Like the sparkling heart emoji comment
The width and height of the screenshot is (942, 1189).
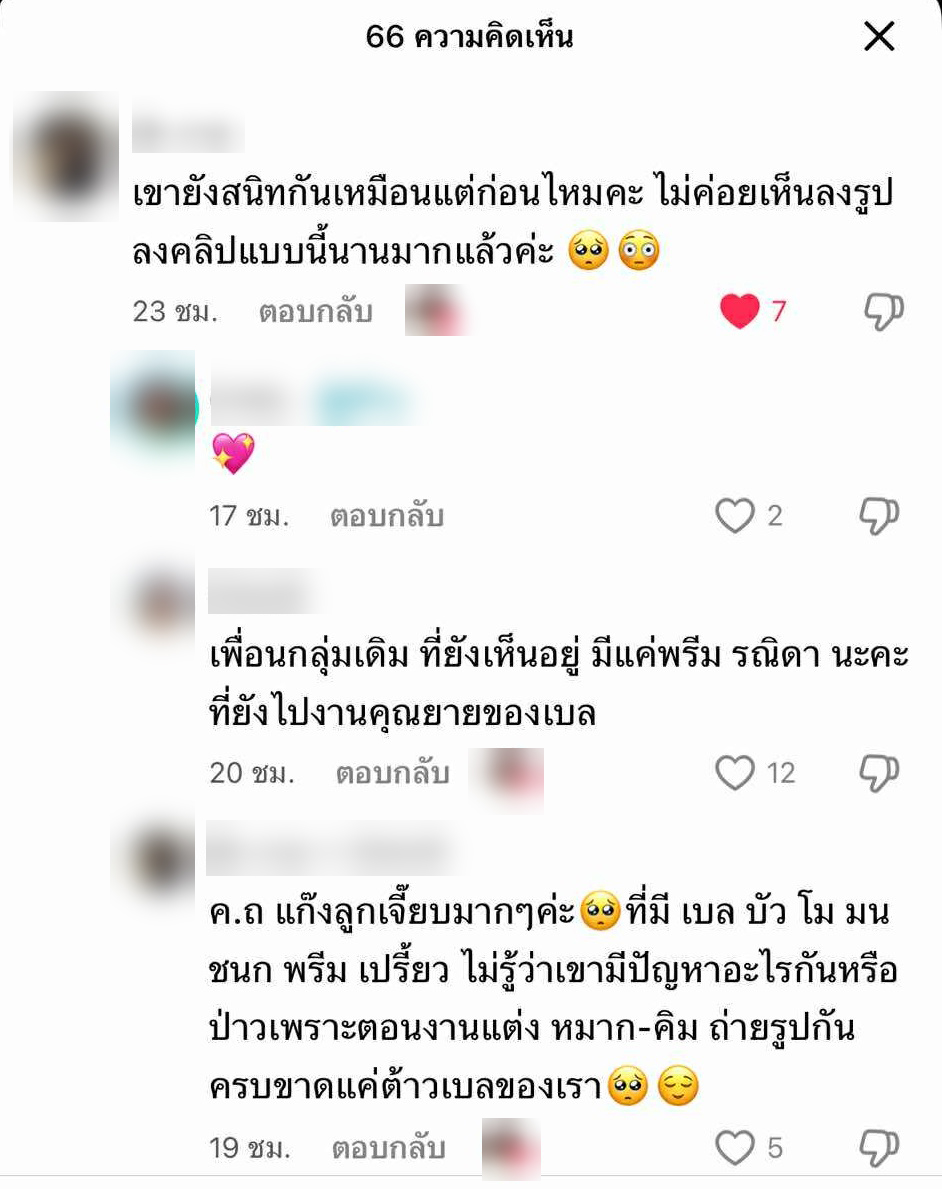tap(734, 516)
